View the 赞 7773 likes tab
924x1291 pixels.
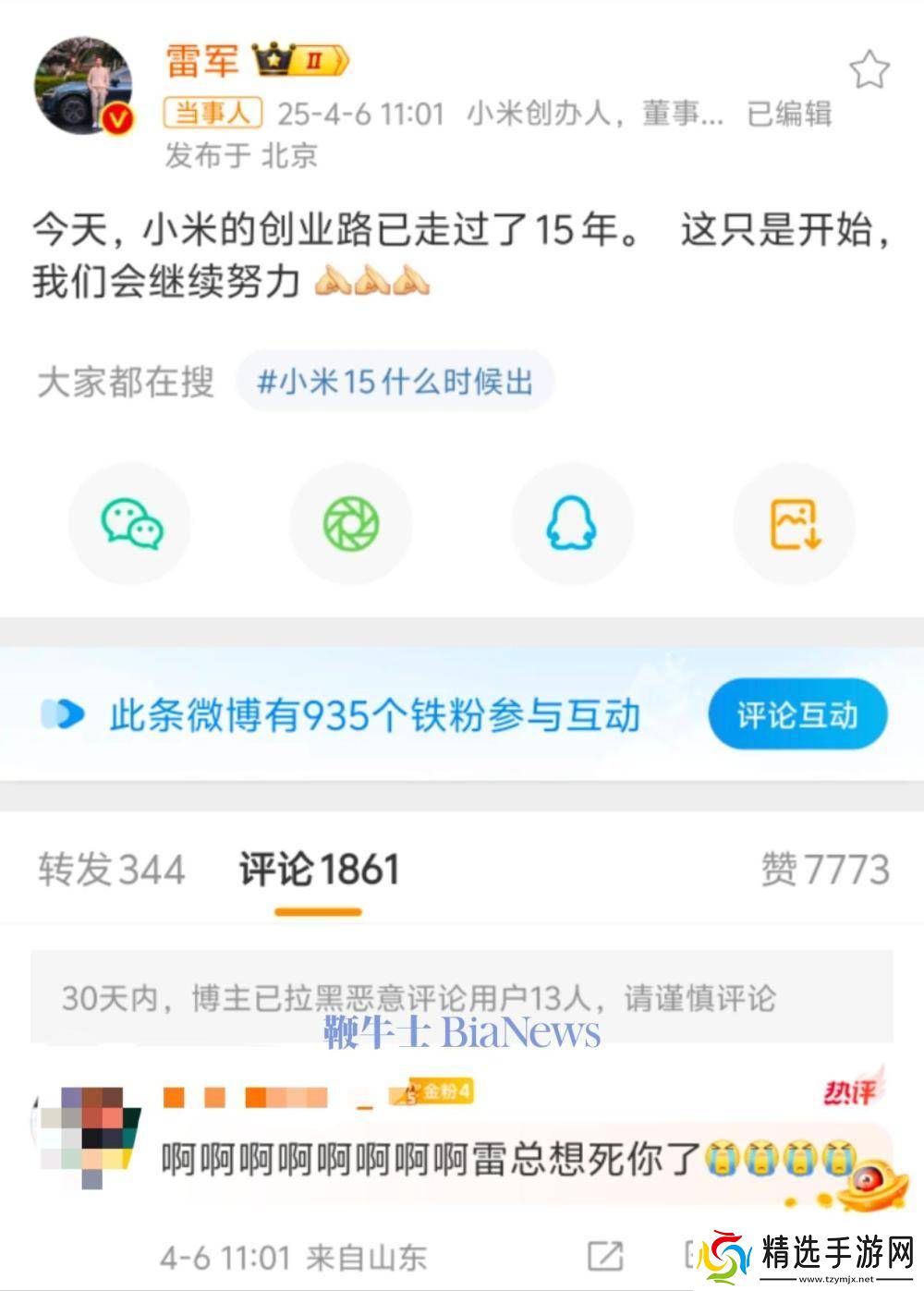coord(824,870)
